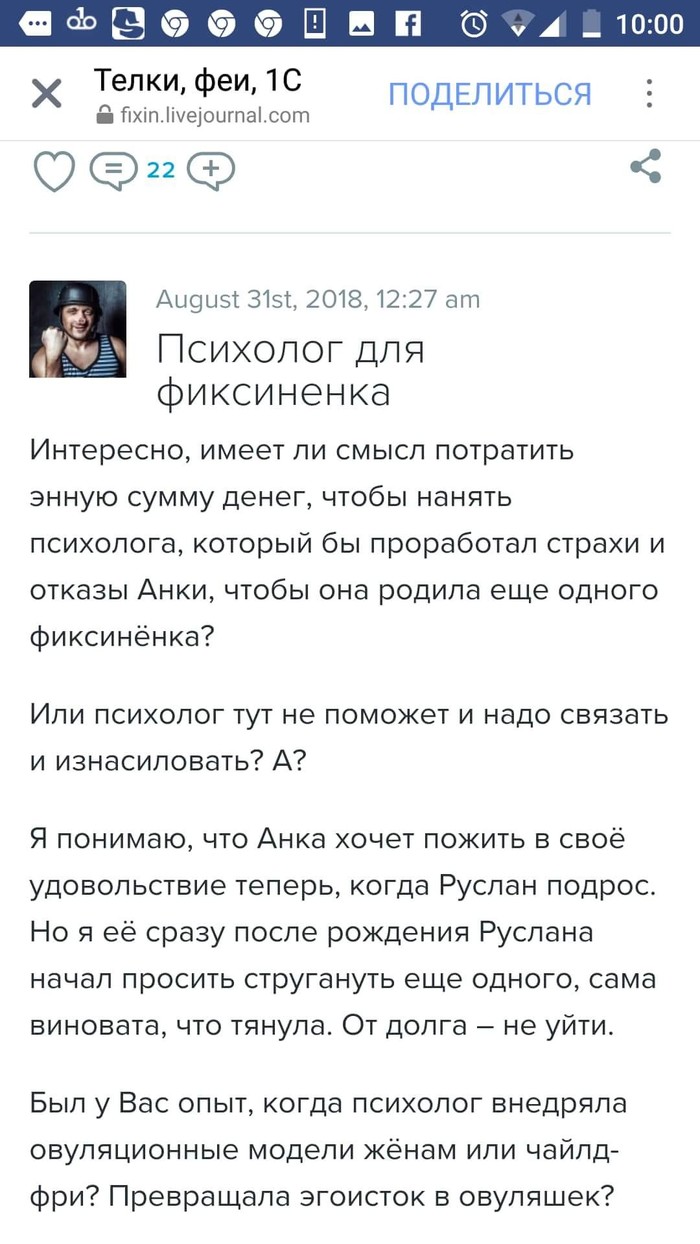This screenshot has height=1244, width=700.
Task: Share the post via share icon
Action: click(x=646, y=167)
